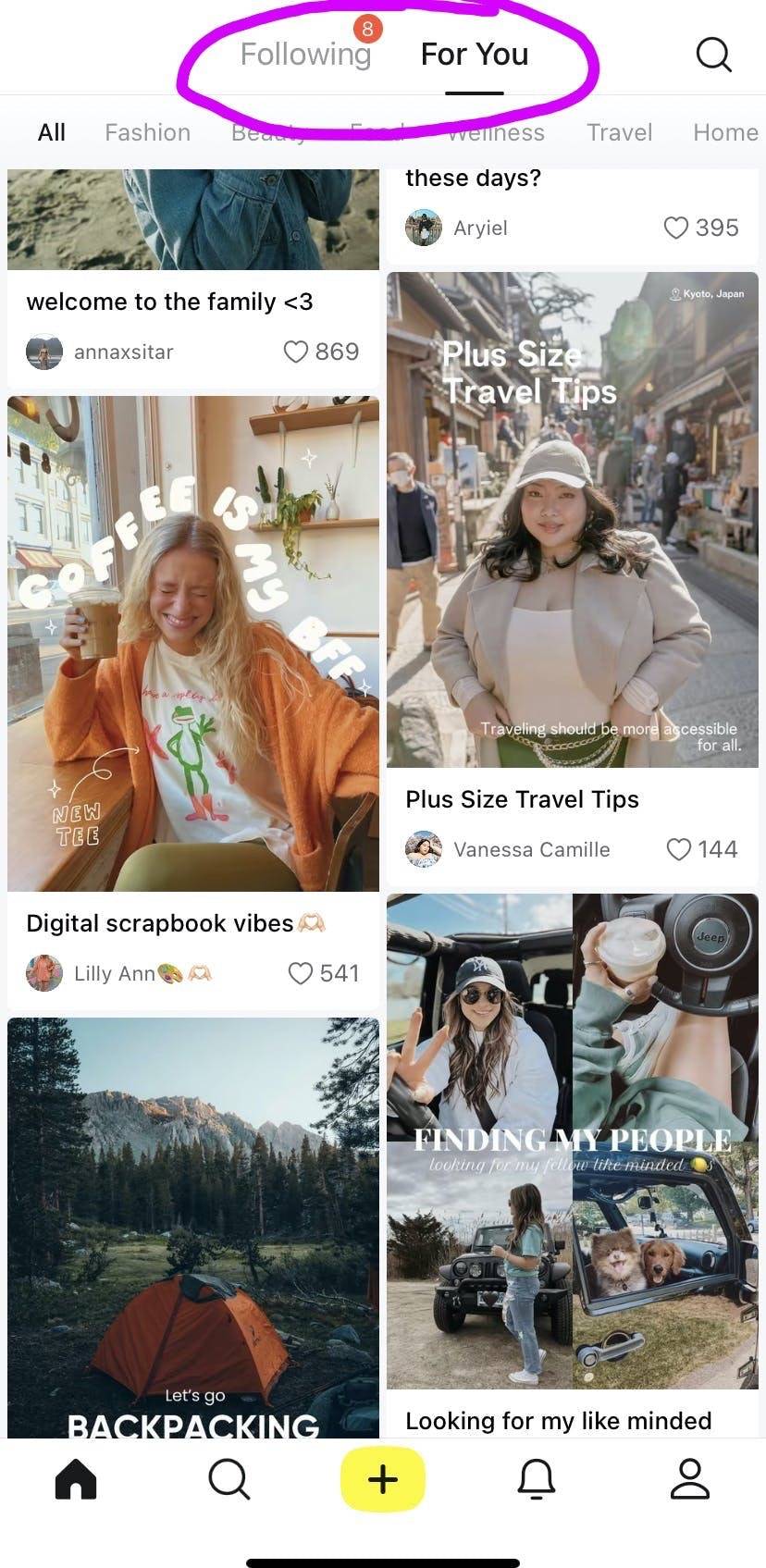Open search from the top magnifier icon
The height and width of the screenshot is (1568, 766).
coord(713,56)
